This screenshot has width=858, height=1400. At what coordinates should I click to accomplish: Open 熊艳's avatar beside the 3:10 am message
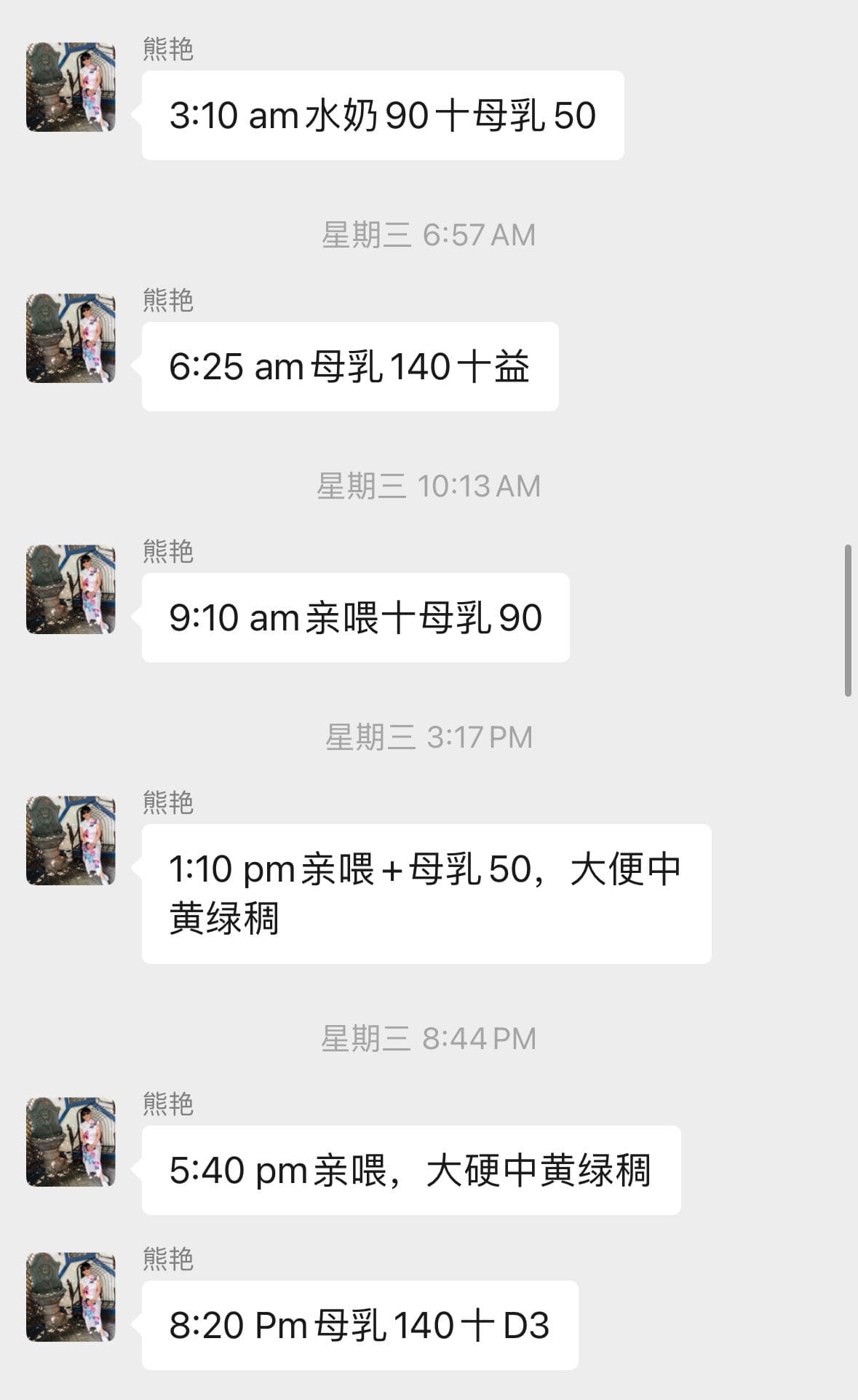[x=71, y=87]
